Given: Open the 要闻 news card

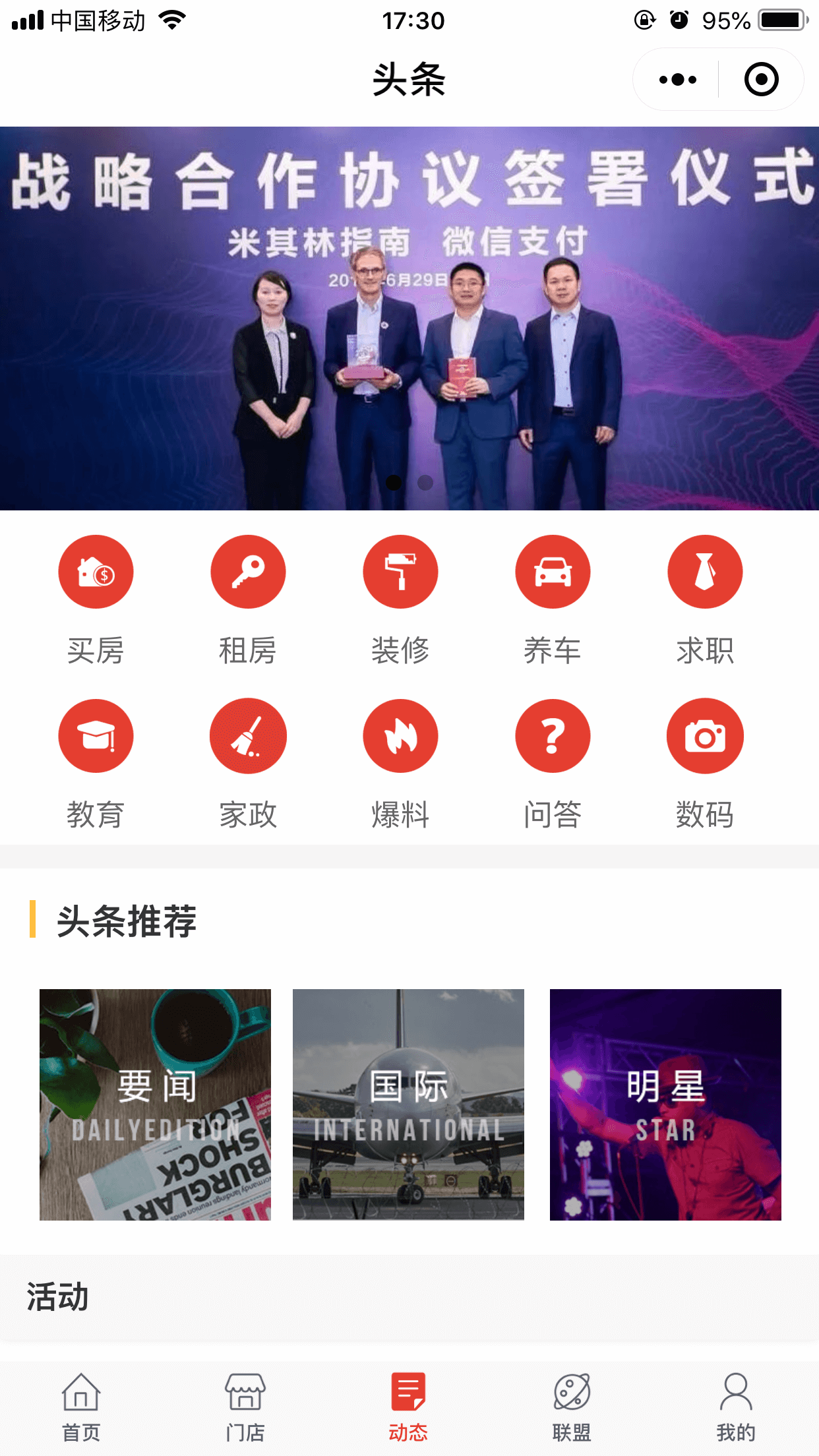Looking at the screenshot, I should [x=155, y=1105].
